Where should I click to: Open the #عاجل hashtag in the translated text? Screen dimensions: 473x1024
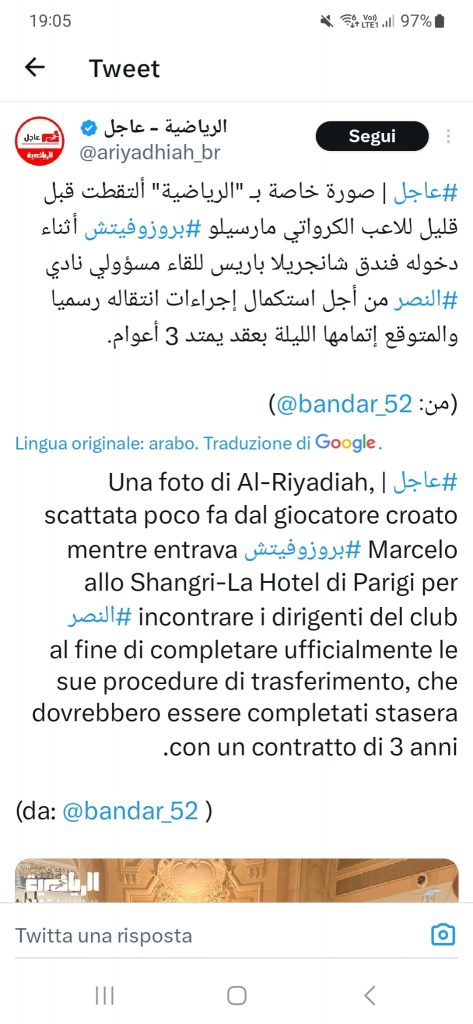(426, 482)
